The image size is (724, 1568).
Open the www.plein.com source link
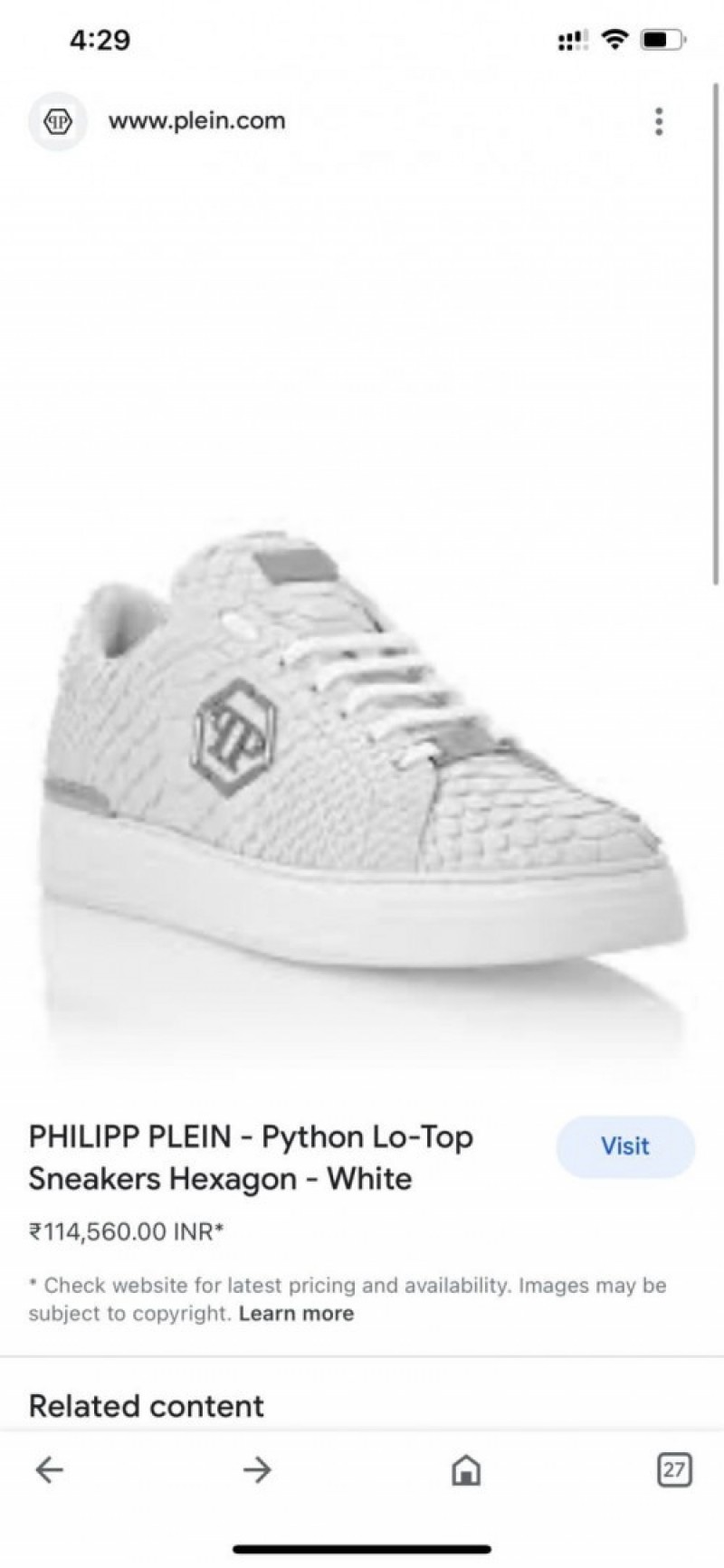tap(196, 120)
